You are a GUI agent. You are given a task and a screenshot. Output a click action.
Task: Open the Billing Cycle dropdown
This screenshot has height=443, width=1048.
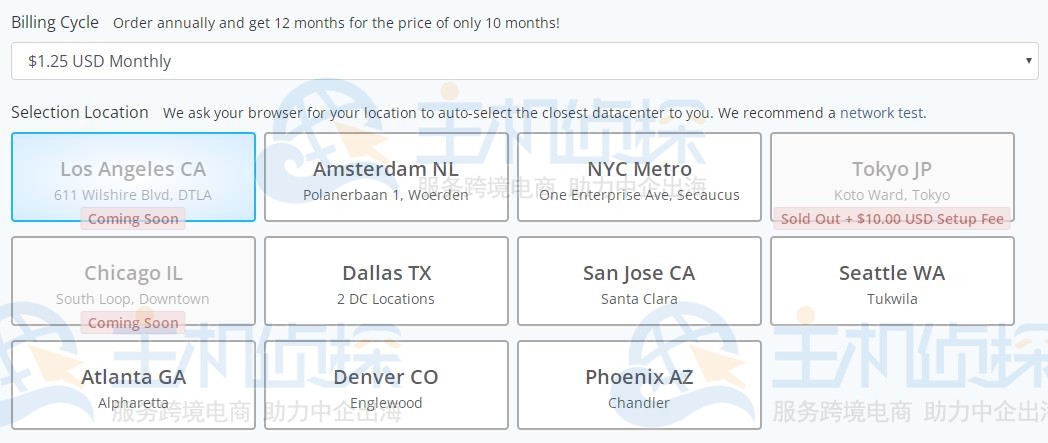pyautogui.click(x=524, y=61)
